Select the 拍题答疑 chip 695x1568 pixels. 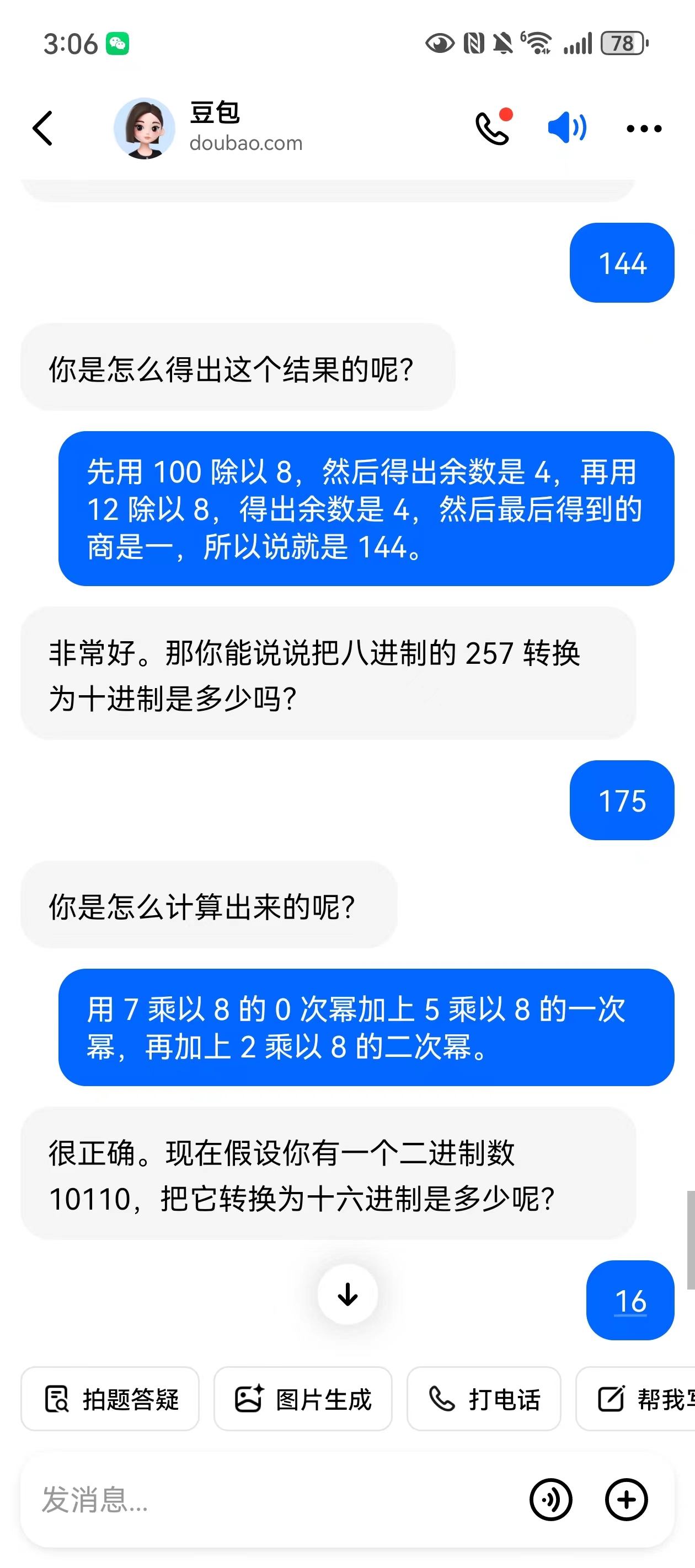click(110, 1399)
